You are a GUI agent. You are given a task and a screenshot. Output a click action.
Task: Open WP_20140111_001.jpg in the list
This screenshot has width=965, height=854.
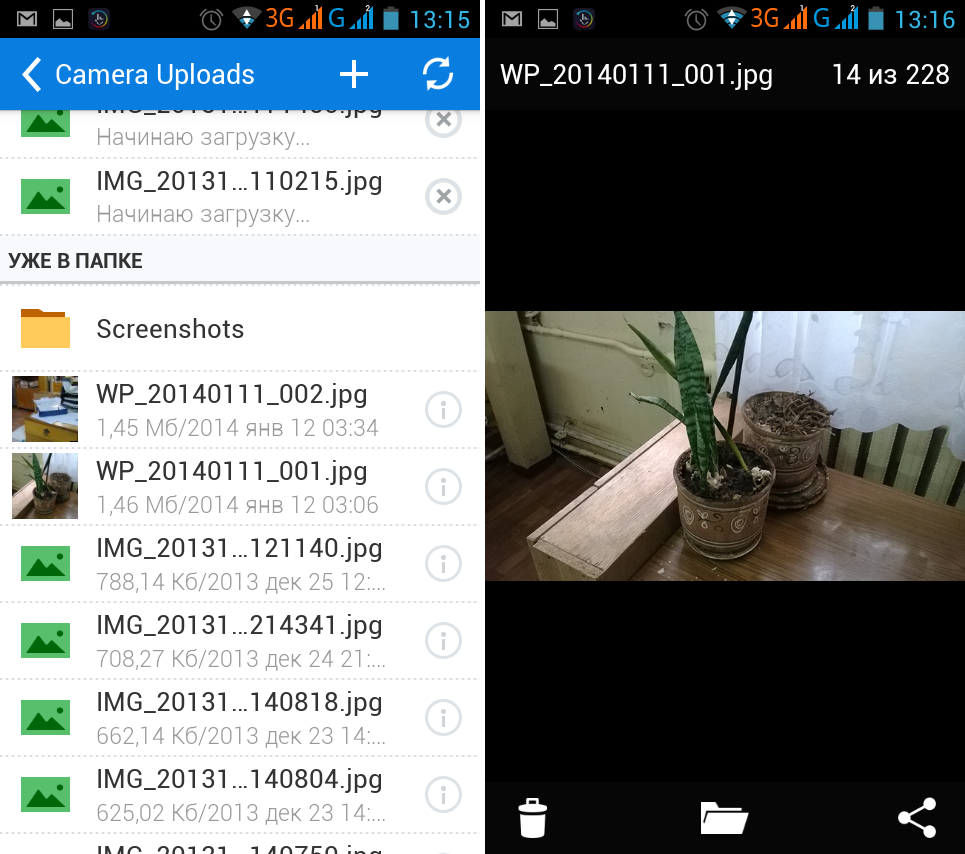[231, 486]
